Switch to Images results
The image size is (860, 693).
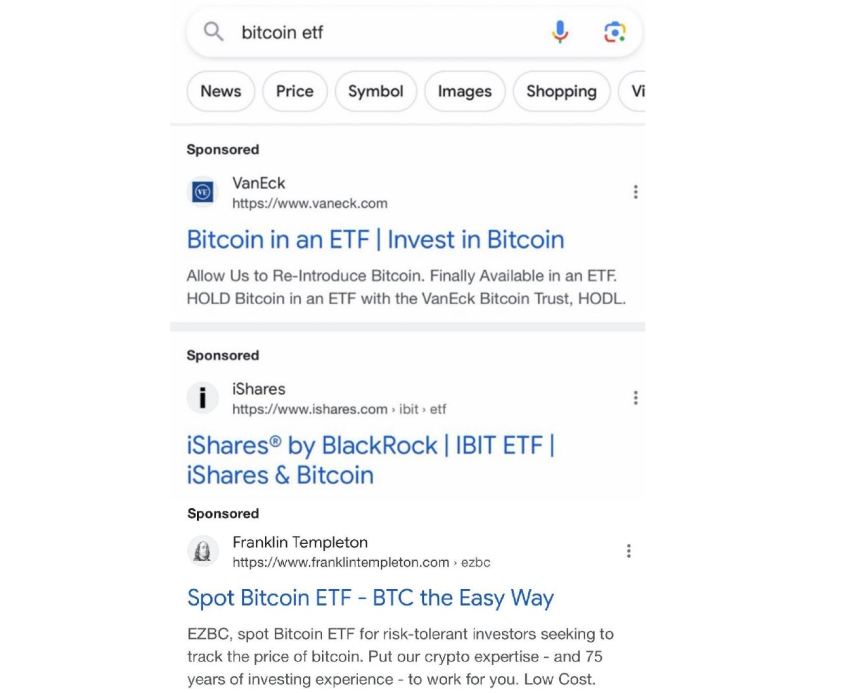(x=465, y=91)
